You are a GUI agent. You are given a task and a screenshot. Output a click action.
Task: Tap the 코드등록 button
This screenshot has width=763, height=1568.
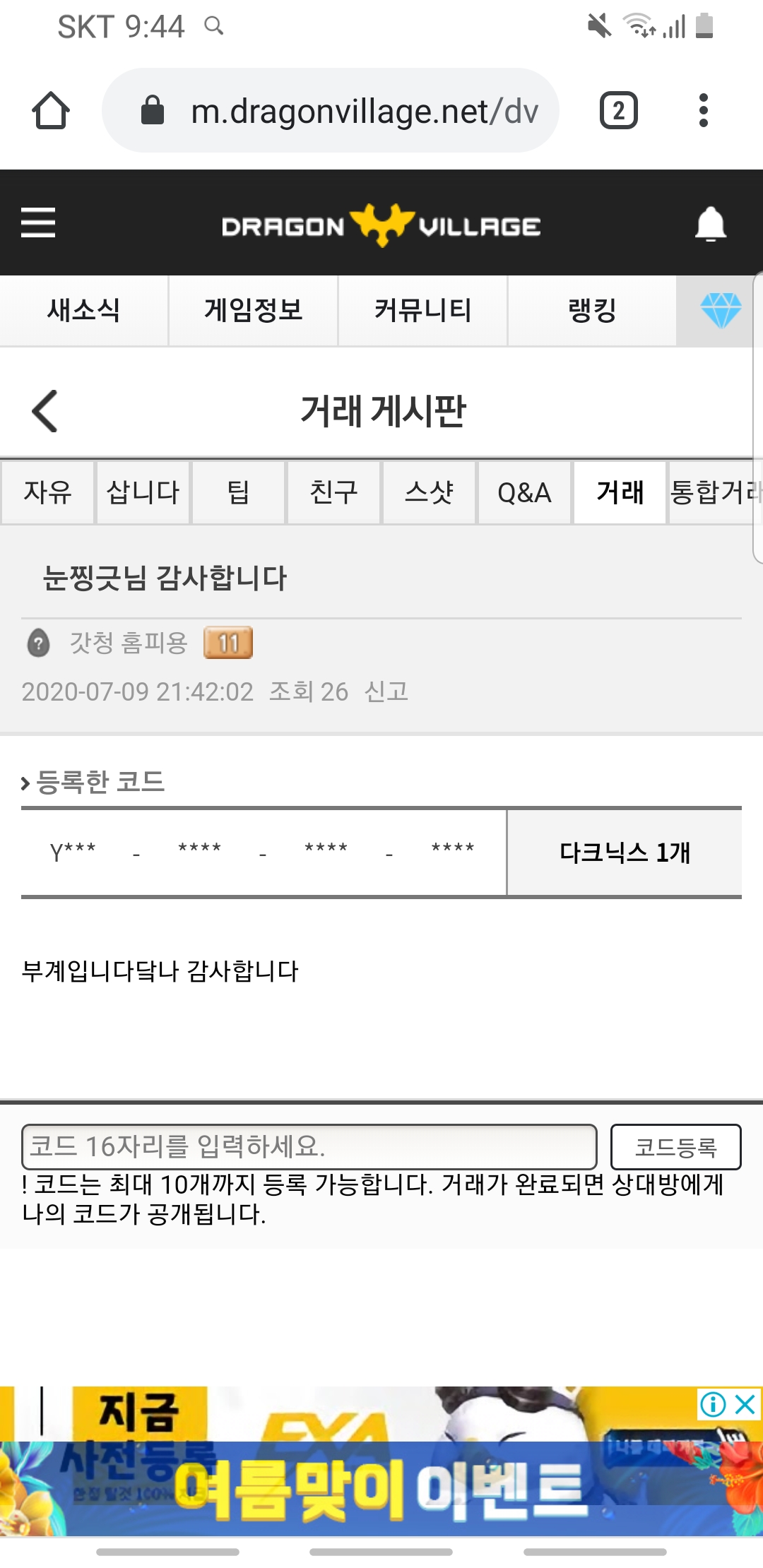675,1147
